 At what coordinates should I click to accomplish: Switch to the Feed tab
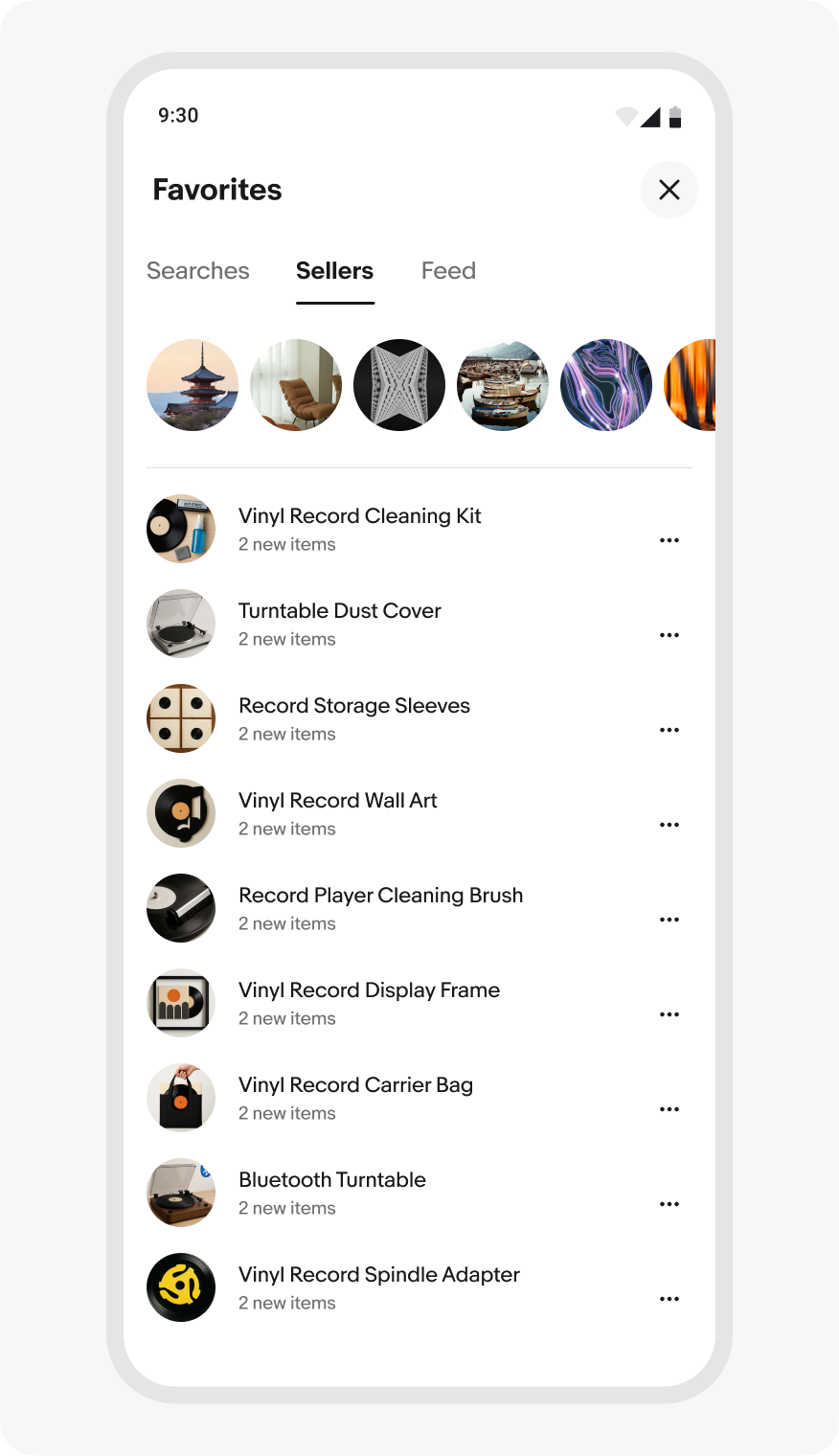pos(447,271)
